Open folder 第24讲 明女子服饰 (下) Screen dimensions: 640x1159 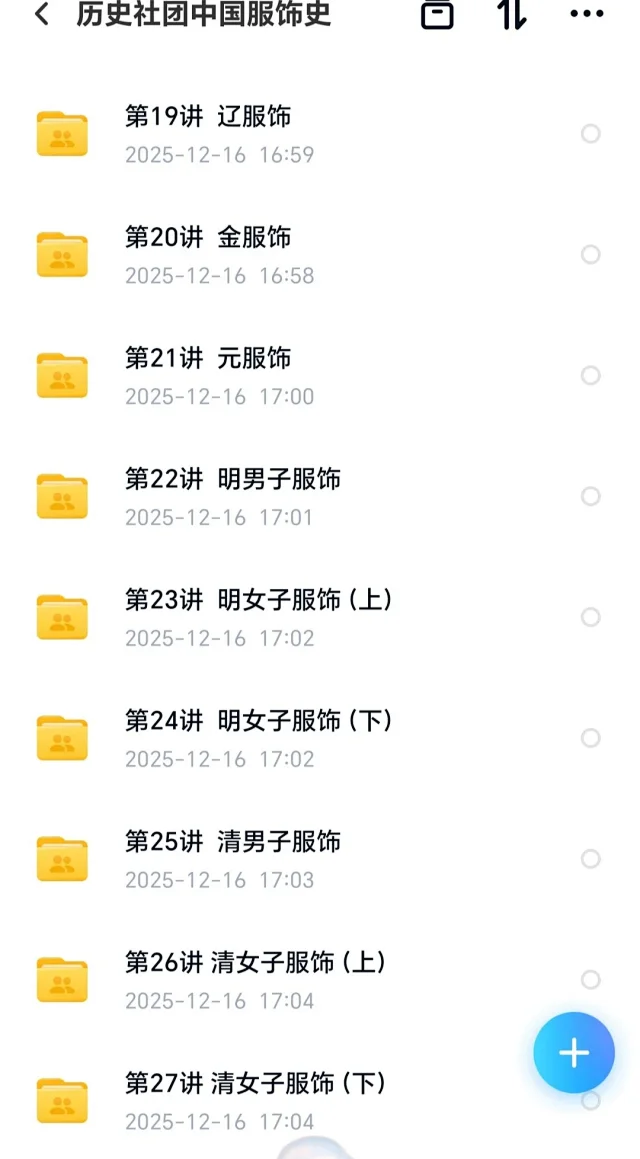tap(258, 721)
